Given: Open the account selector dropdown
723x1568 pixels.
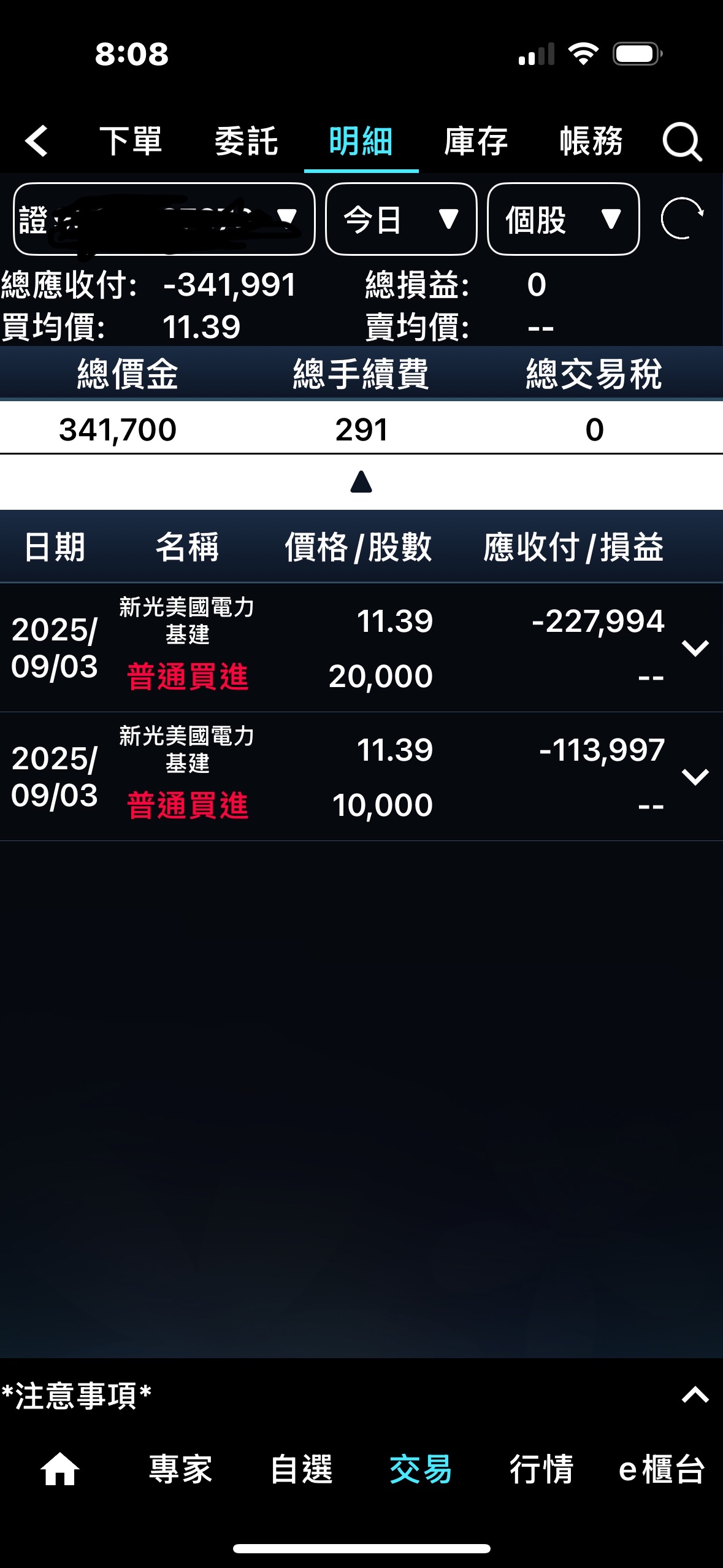Looking at the screenshot, I should (164, 219).
